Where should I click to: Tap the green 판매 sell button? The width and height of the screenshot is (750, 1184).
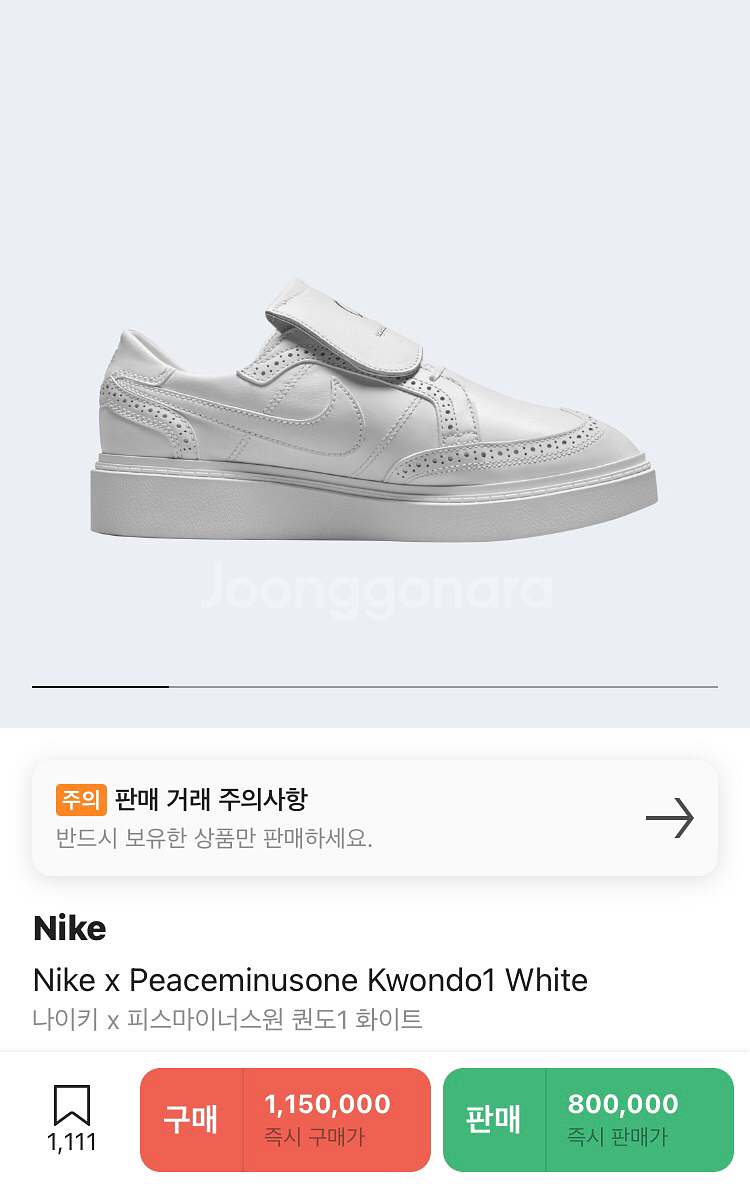[x=588, y=1119]
